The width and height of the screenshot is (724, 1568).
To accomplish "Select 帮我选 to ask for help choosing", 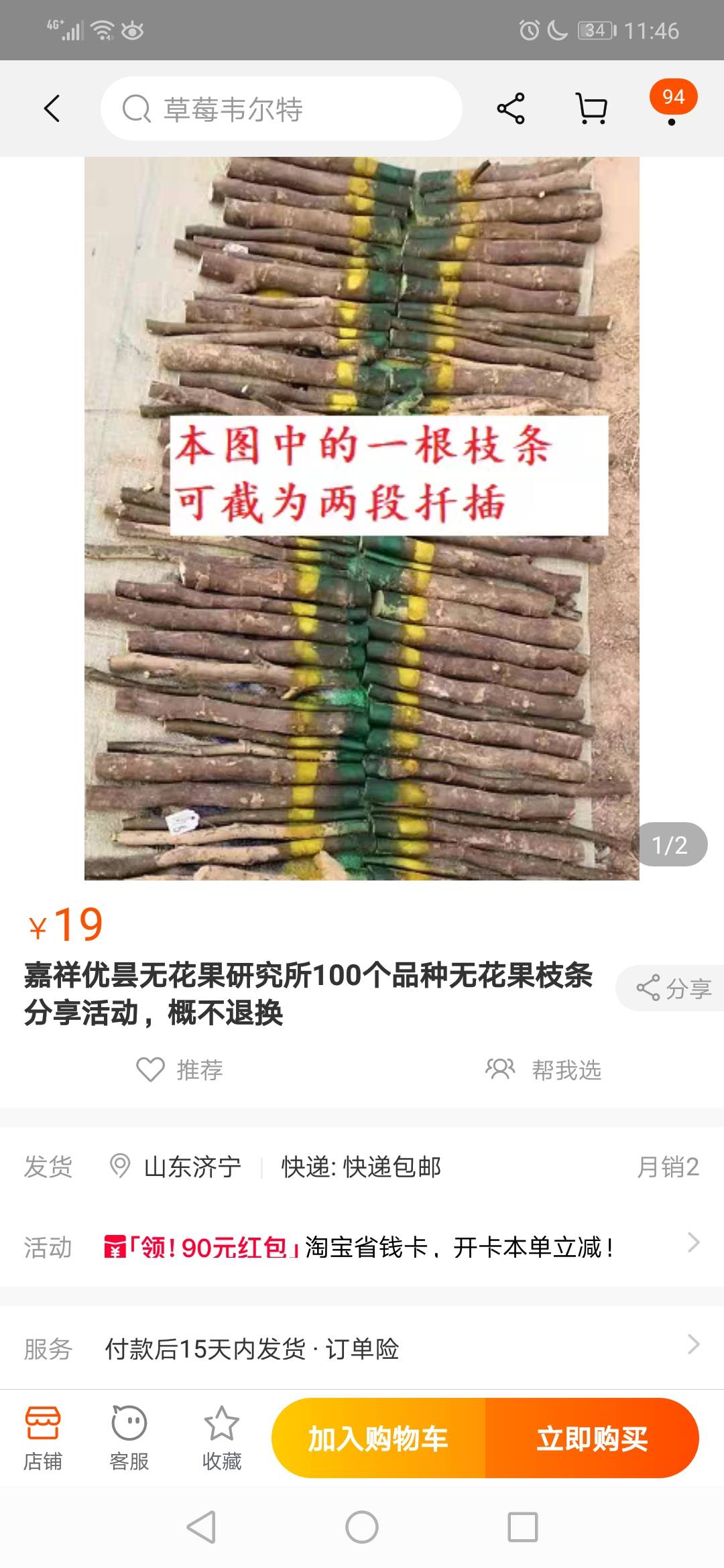I will pos(544,1069).
